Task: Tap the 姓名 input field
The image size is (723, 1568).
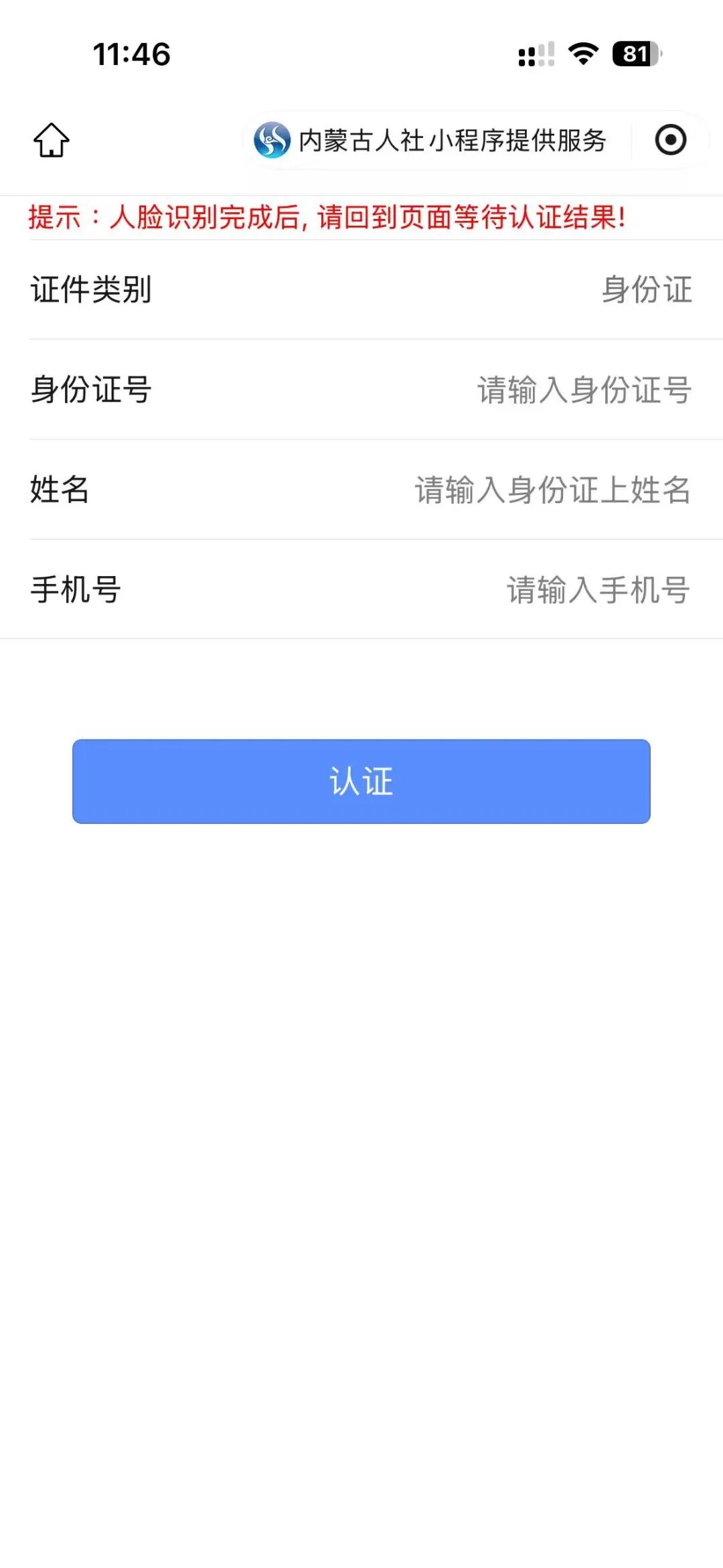Action: pyautogui.click(x=552, y=490)
